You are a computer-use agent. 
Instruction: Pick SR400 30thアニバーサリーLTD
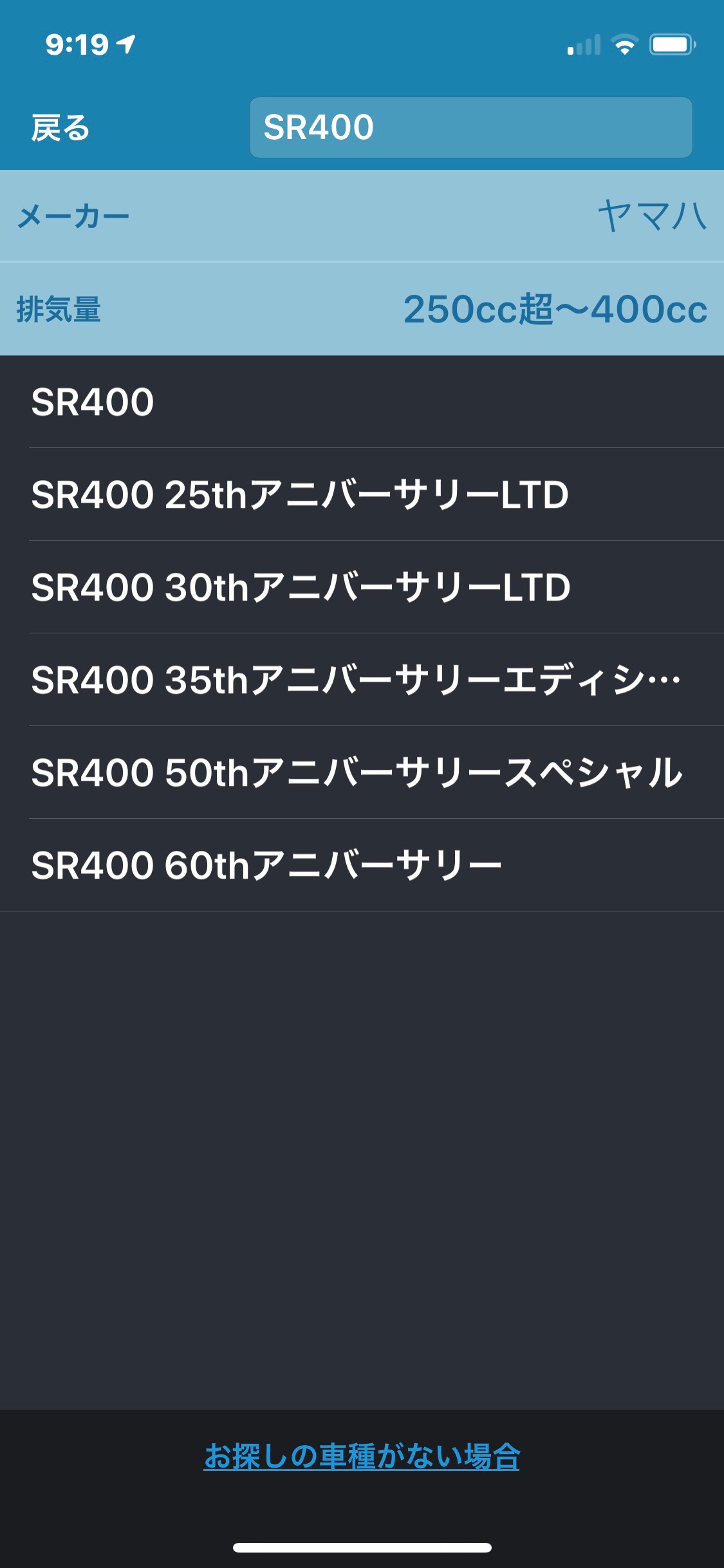click(x=362, y=587)
